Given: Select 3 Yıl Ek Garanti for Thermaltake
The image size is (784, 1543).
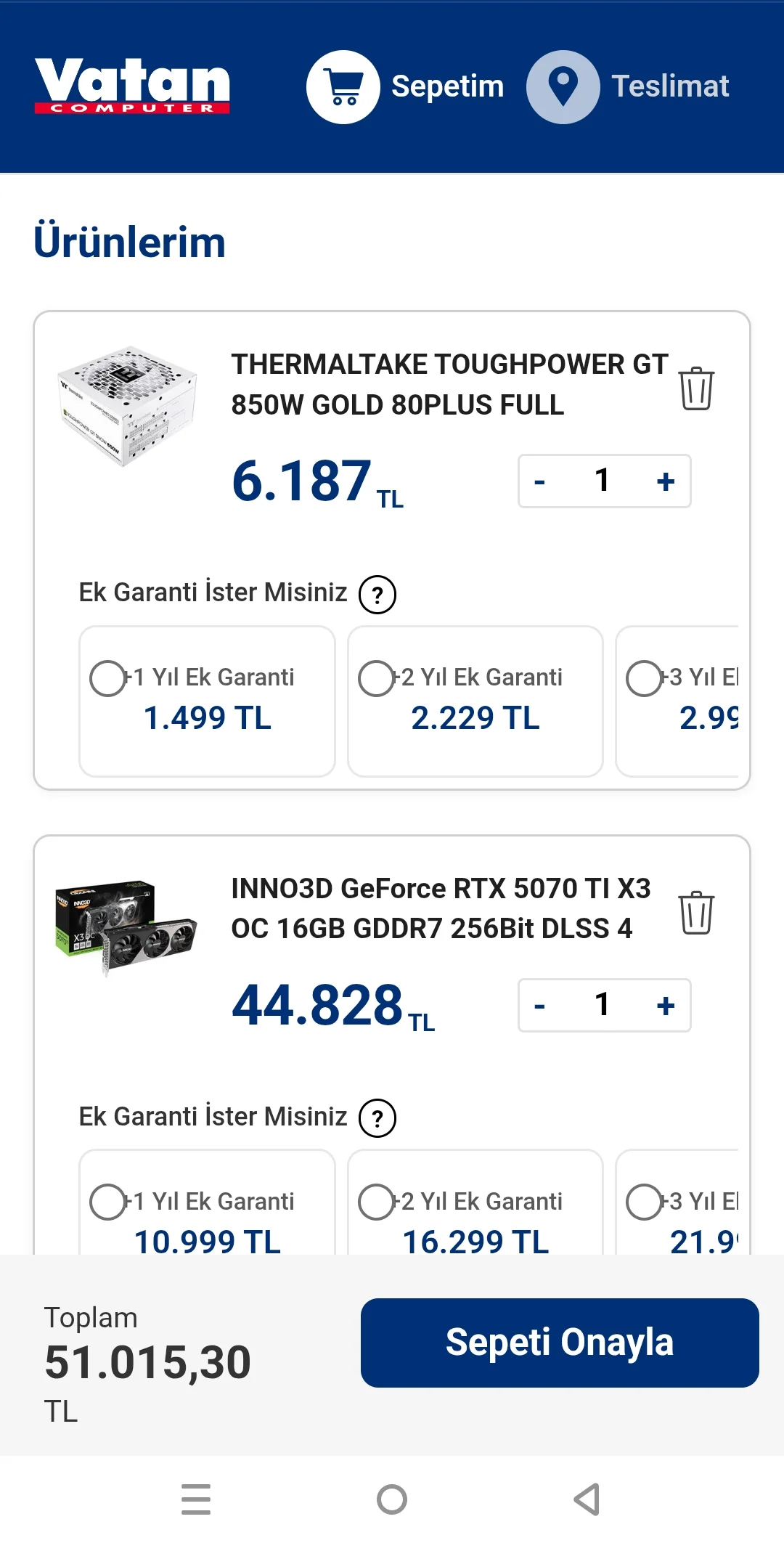Looking at the screenshot, I should tap(645, 678).
